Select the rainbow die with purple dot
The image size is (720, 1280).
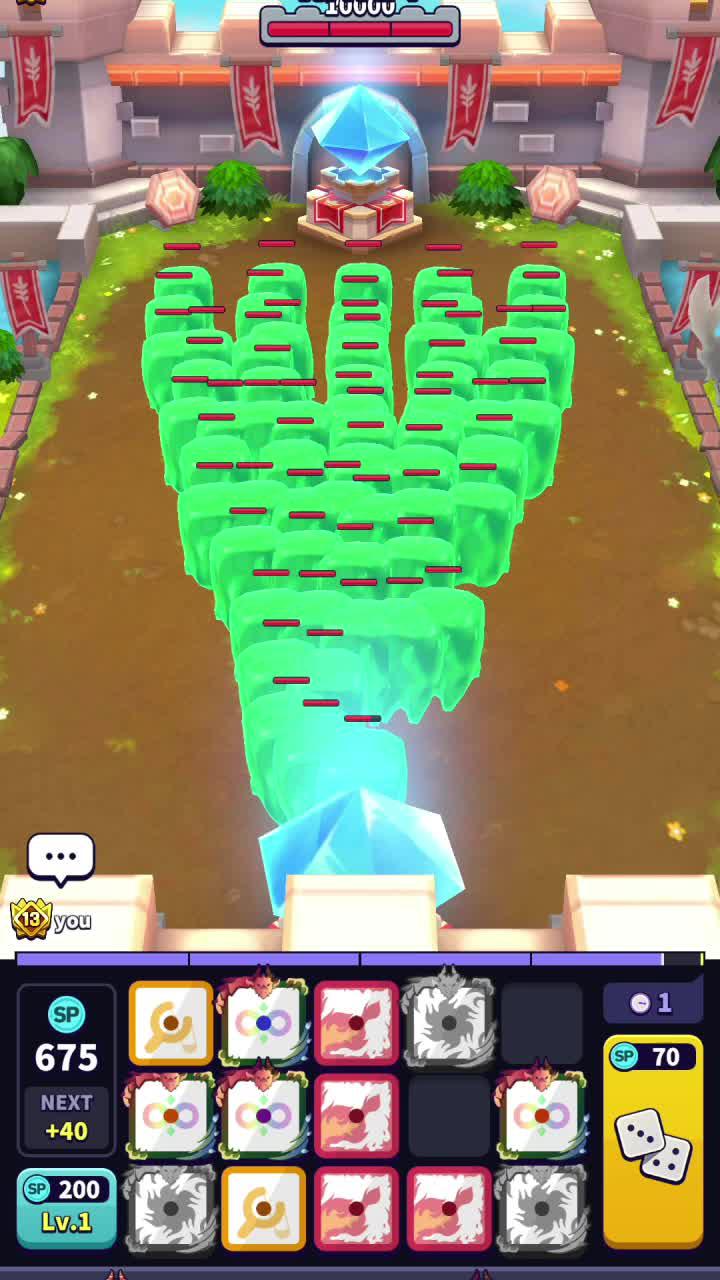click(x=263, y=1115)
